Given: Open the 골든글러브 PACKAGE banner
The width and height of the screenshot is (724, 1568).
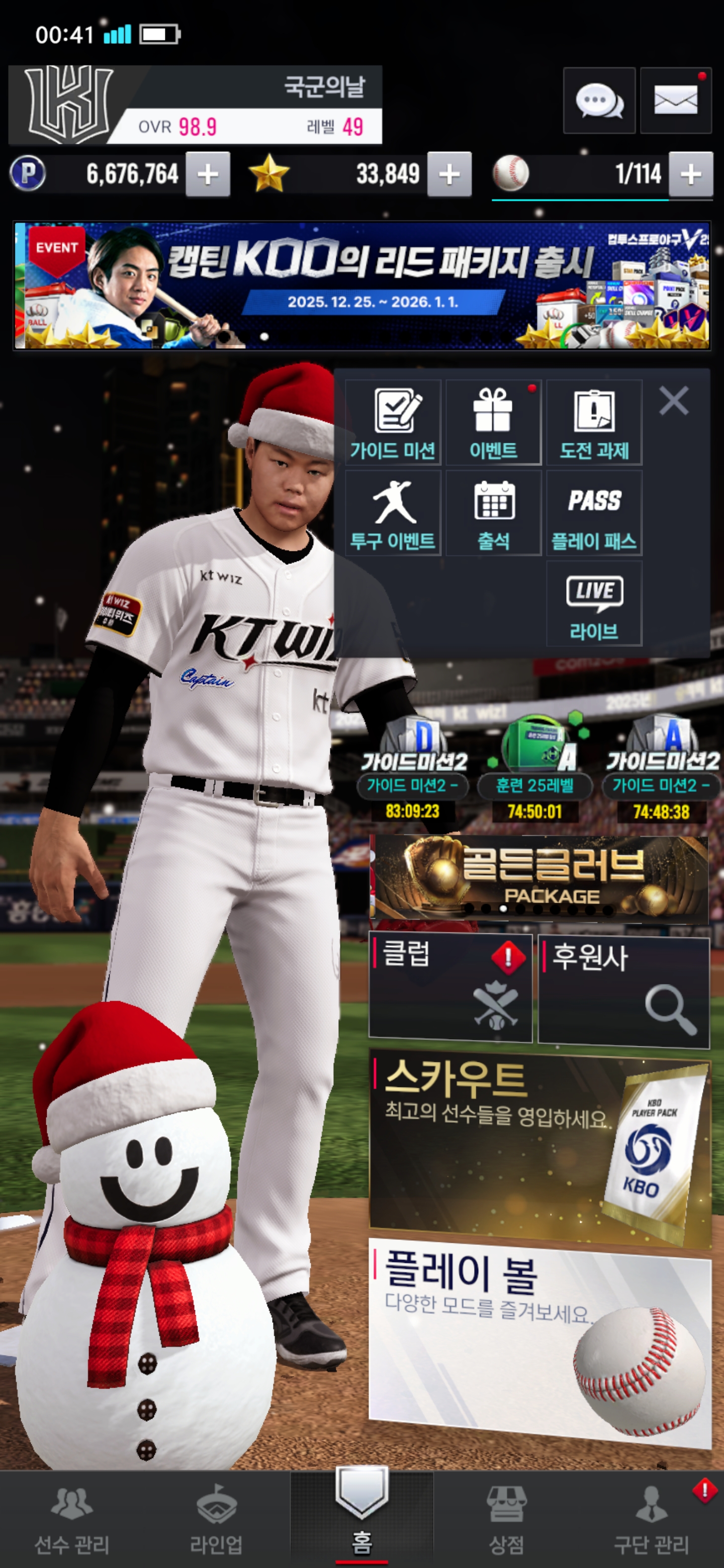Looking at the screenshot, I should (539, 876).
